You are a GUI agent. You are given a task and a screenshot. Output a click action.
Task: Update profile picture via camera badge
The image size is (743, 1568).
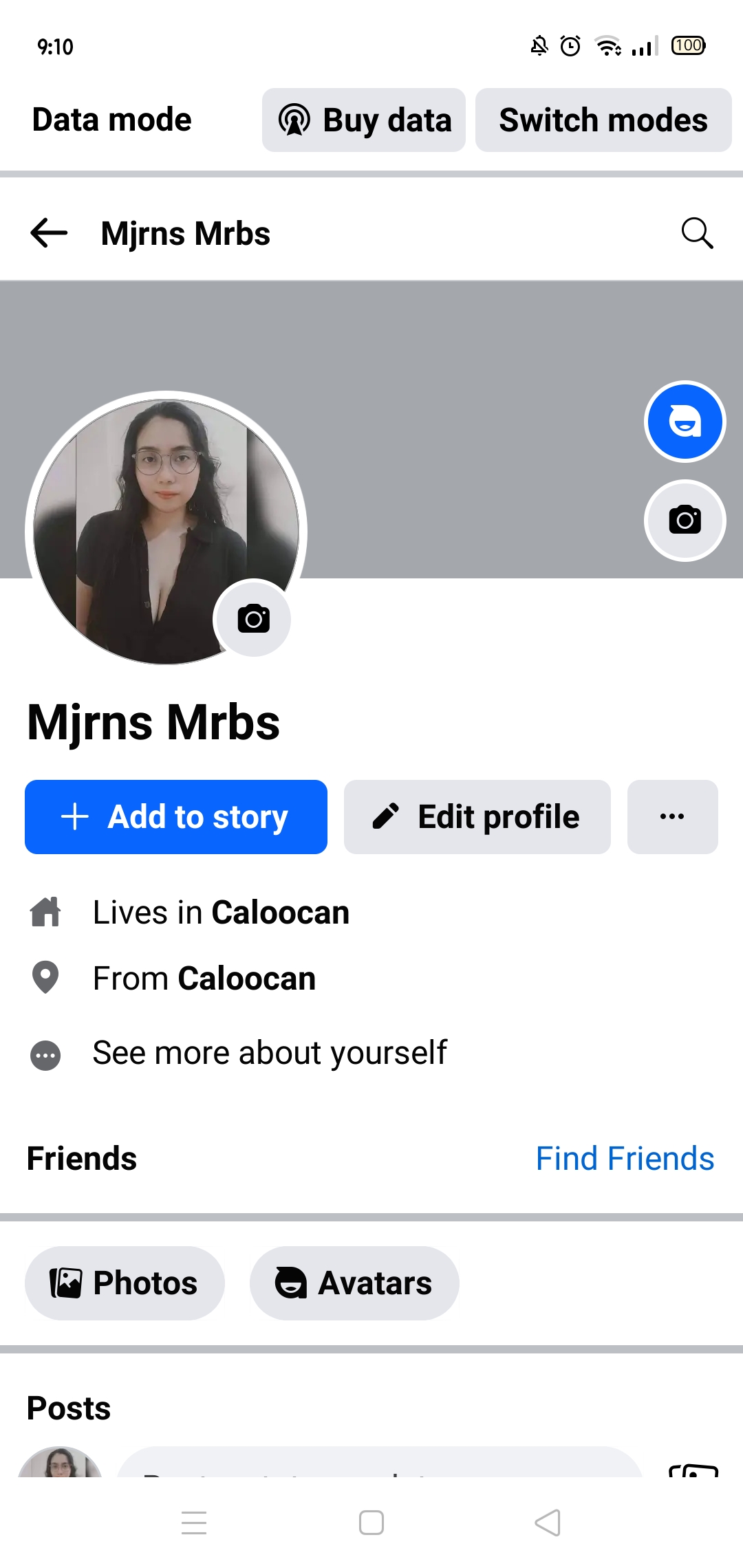[253, 618]
